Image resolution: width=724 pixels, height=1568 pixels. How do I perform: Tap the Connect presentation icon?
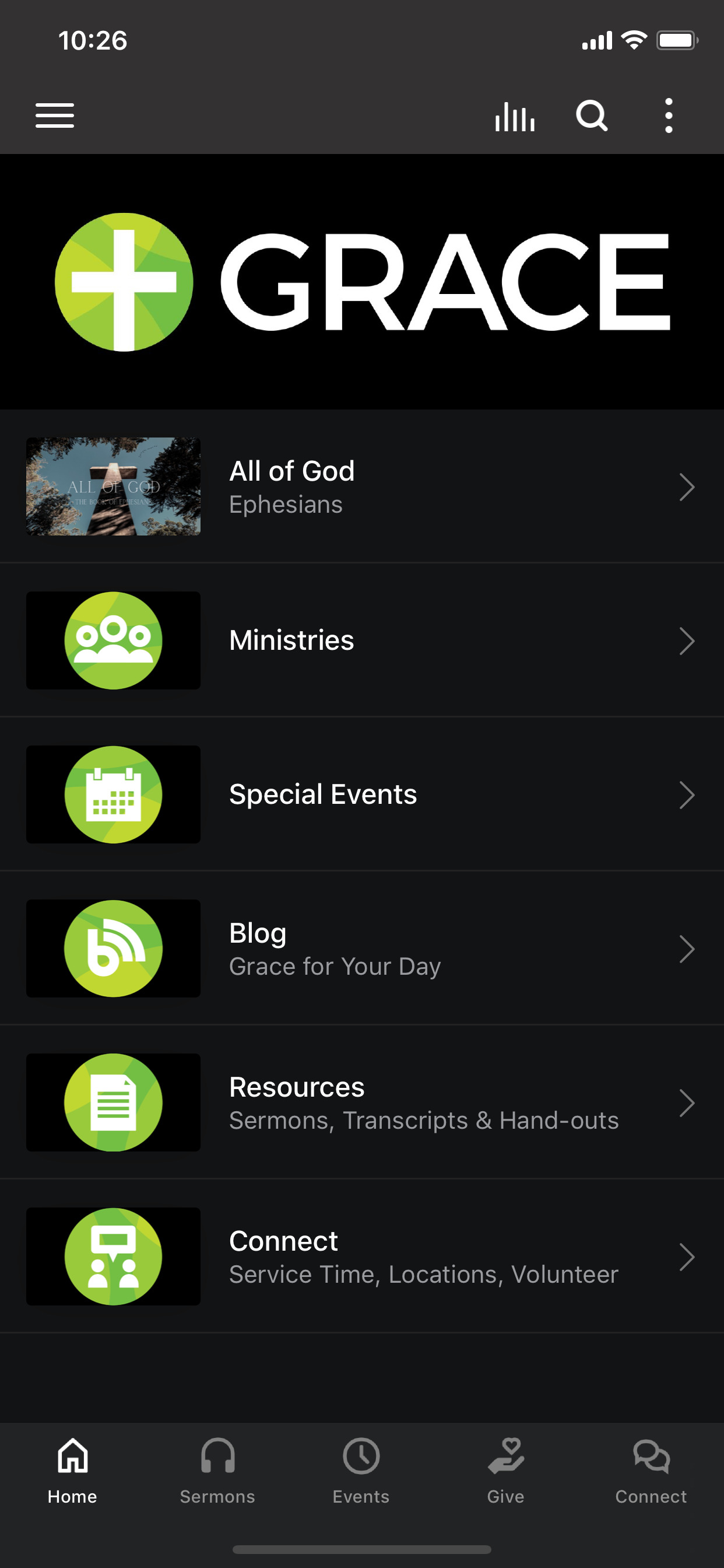pos(113,1257)
